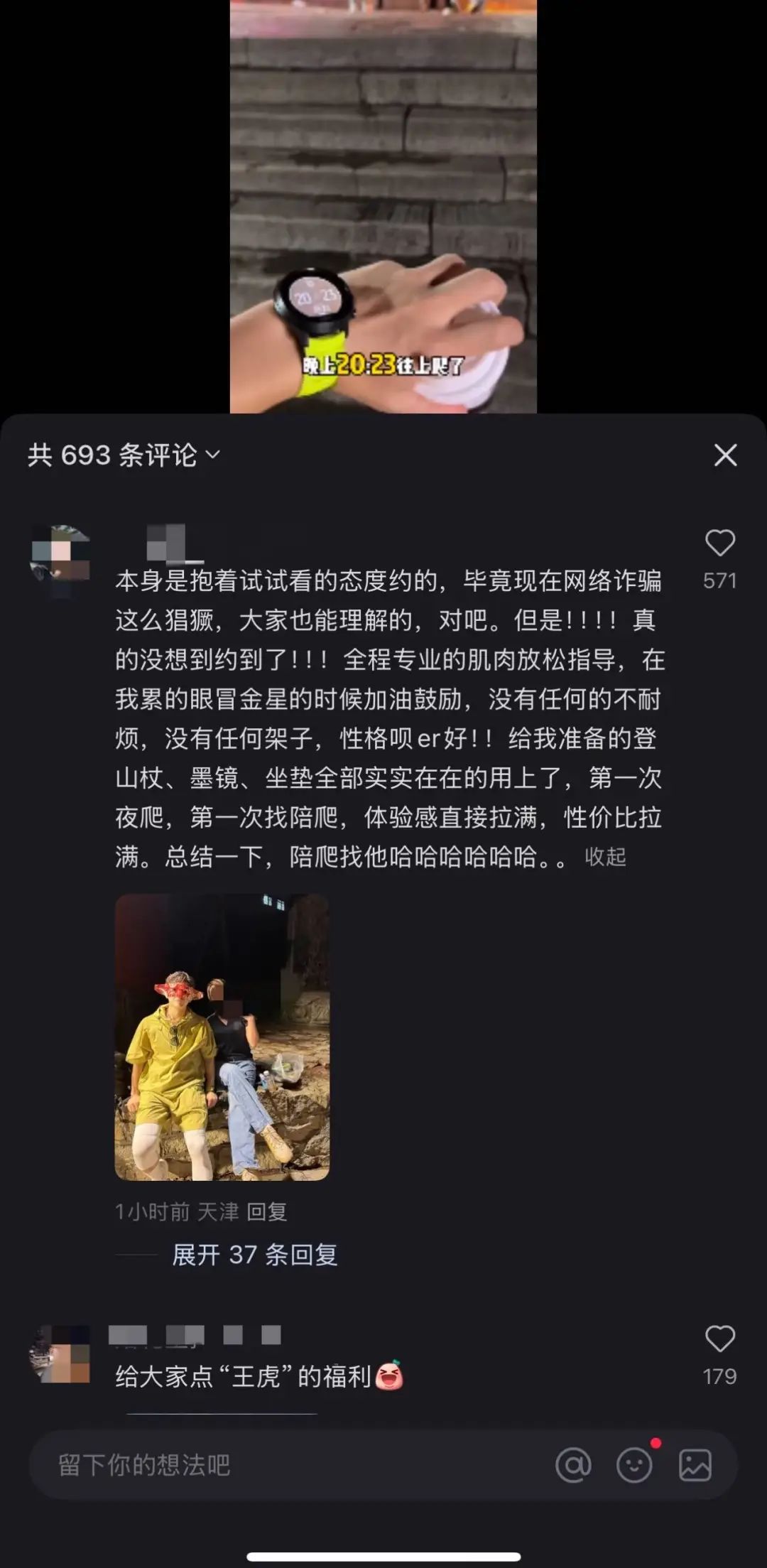Open the second commenter's profile picture
Image resolution: width=767 pixels, height=1568 pixels.
tap(60, 1353)
